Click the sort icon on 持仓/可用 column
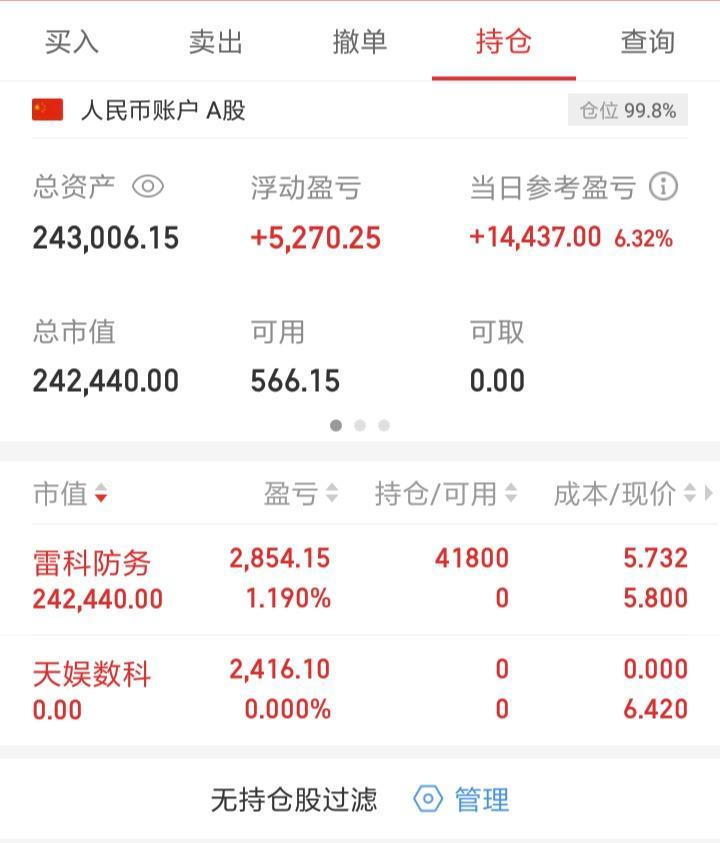Image resolution: width=720 pixels, height=843 pixels. click(513, 493)
